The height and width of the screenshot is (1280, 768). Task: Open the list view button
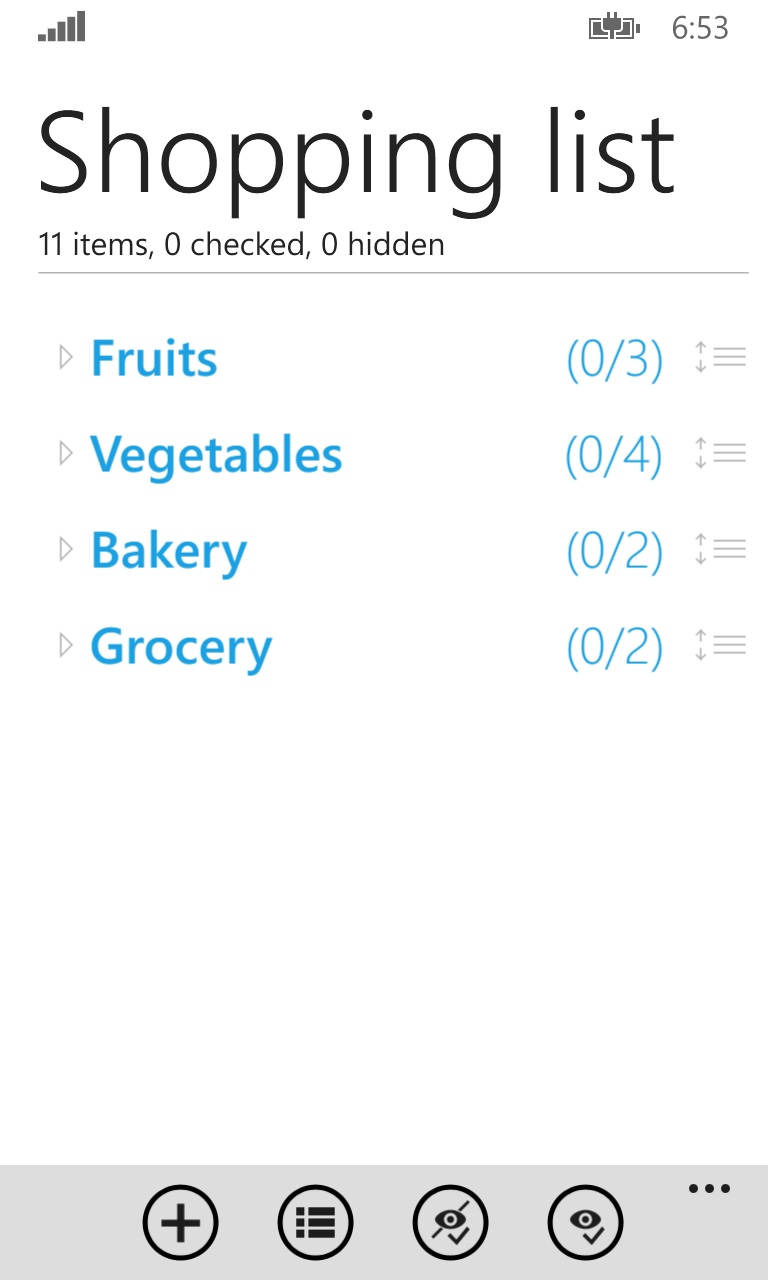[316, 1222]
